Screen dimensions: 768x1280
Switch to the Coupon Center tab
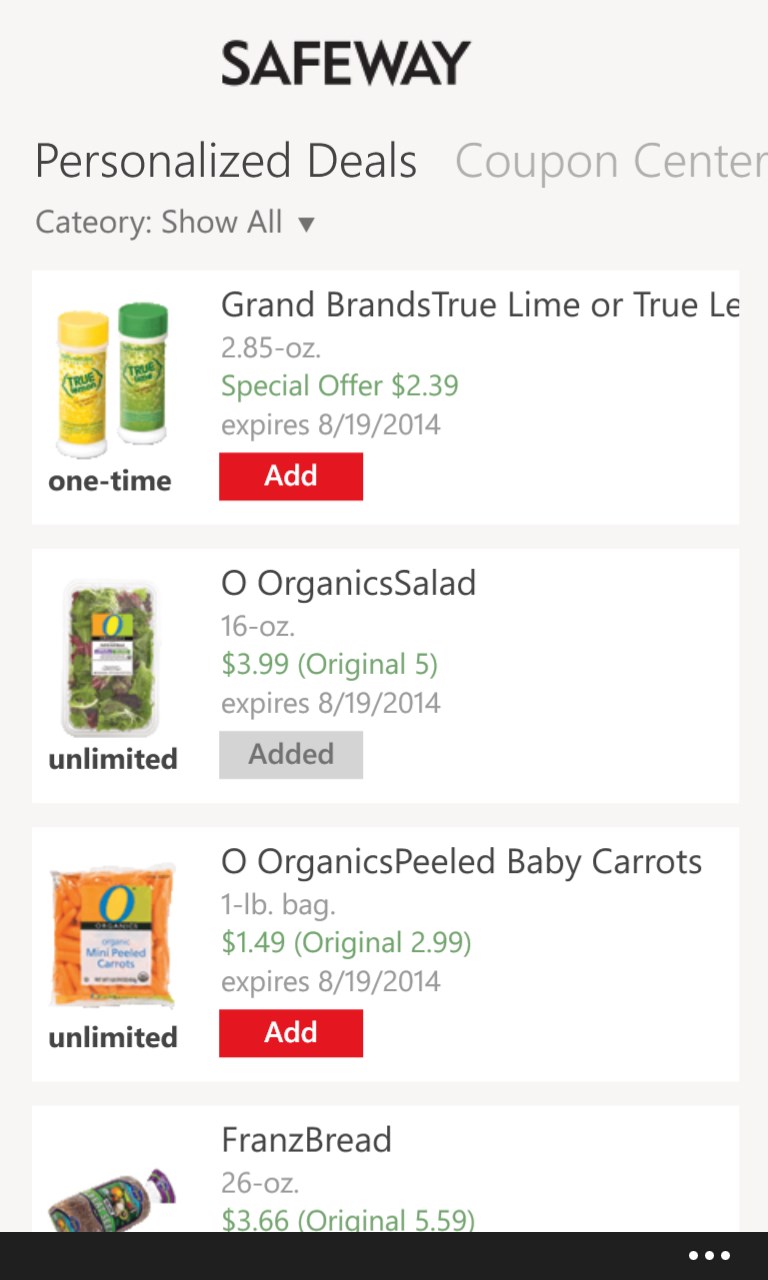point(610,162)
